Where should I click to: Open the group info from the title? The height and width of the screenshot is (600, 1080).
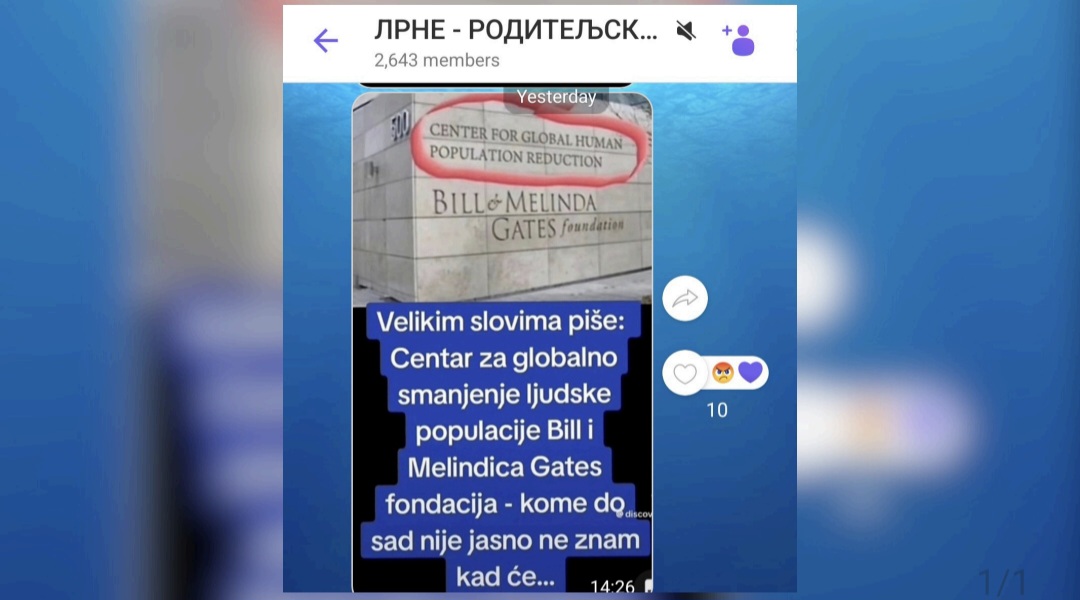pyautogui.click(x=515, y=31)
